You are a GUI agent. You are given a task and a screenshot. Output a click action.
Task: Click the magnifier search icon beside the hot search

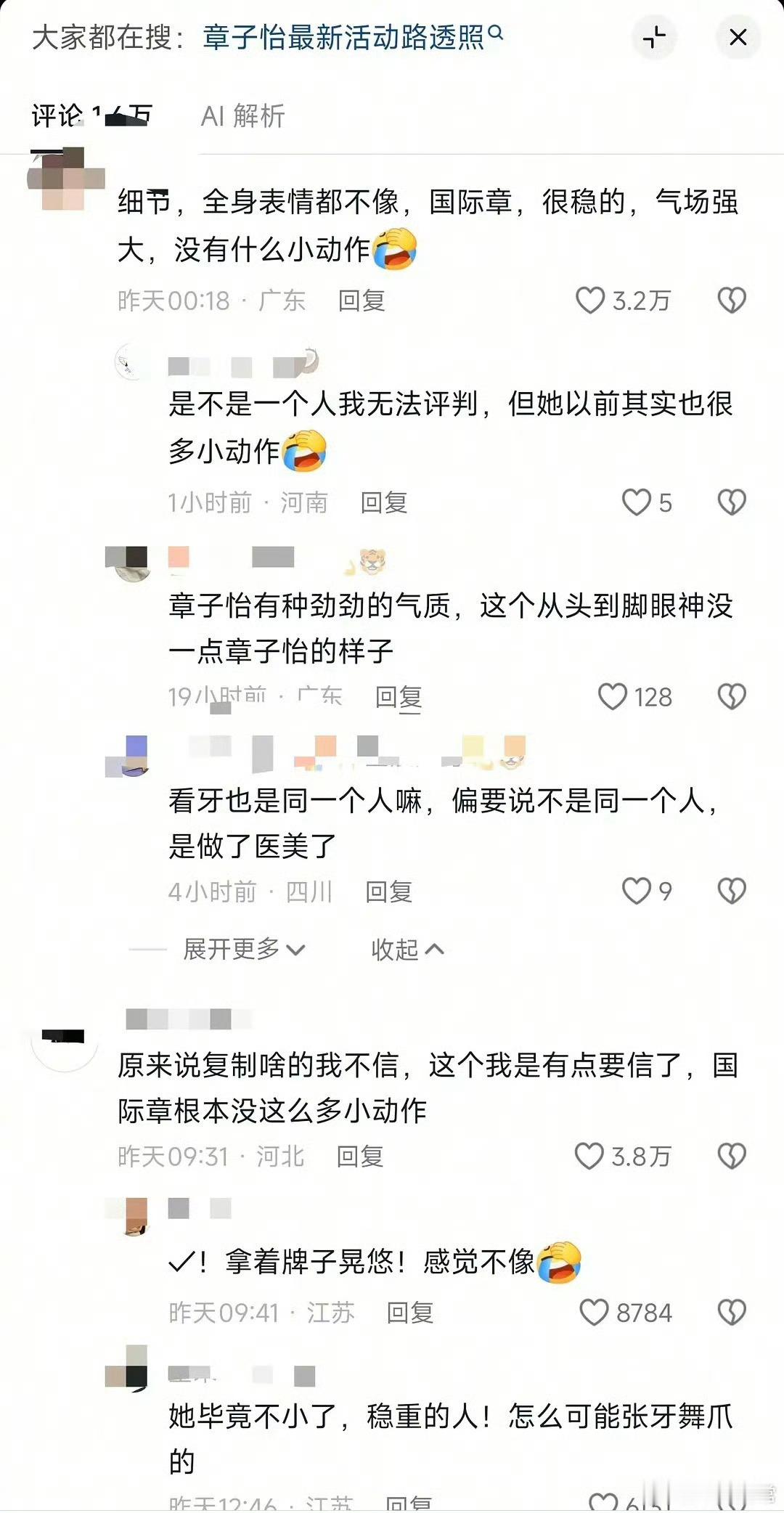(x=497, y=34)
